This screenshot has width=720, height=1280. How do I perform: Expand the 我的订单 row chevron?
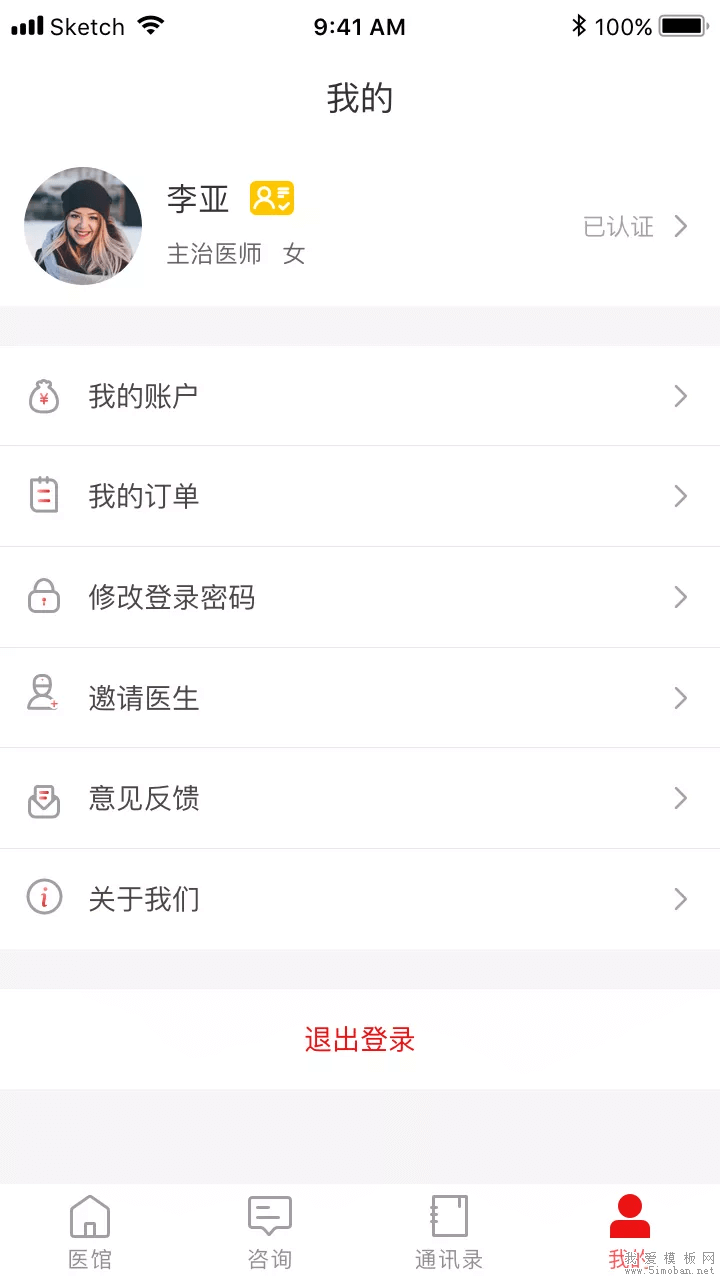tap(681, 496)
